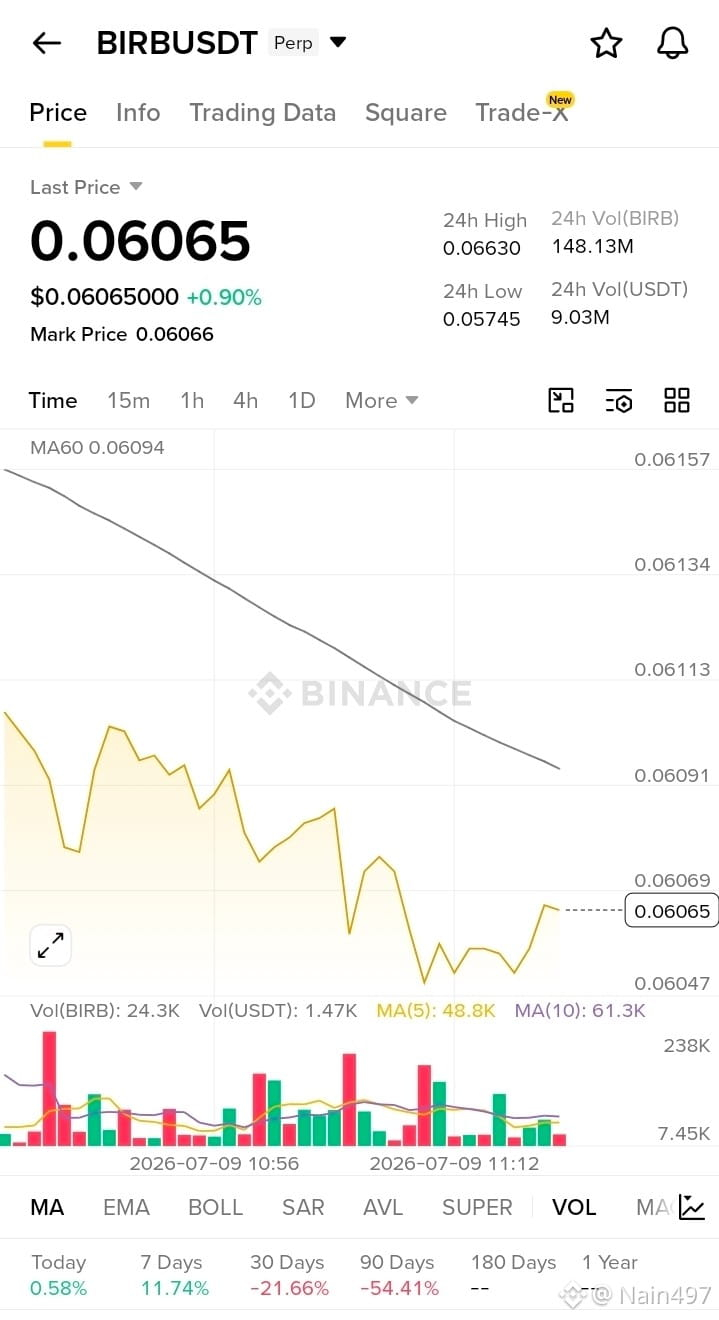Screen dimensions: 719x1320
Task: Open the Square tab
Action: pyautogui.click(x=406, y=113)
